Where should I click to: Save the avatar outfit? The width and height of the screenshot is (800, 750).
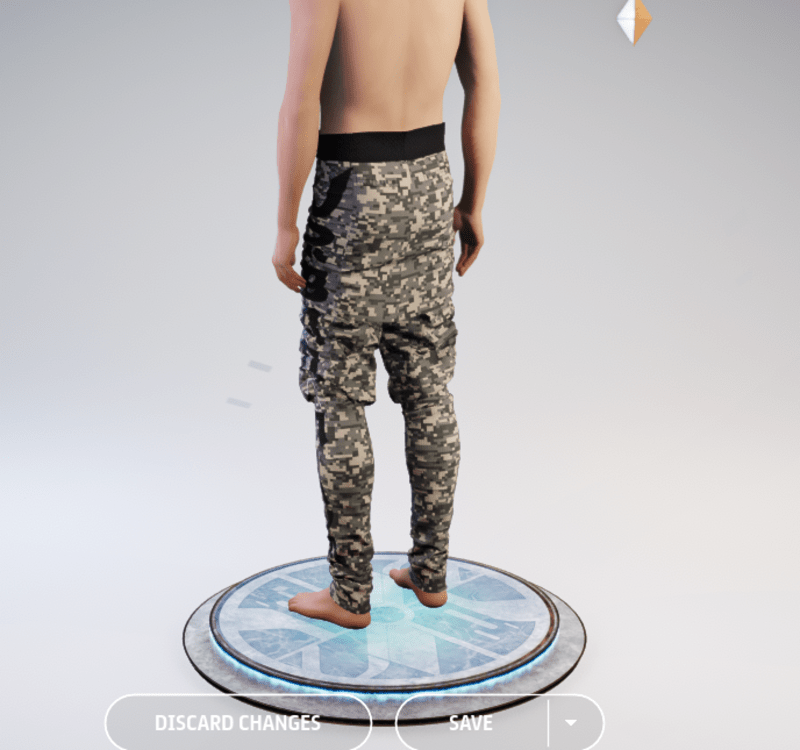471,722
